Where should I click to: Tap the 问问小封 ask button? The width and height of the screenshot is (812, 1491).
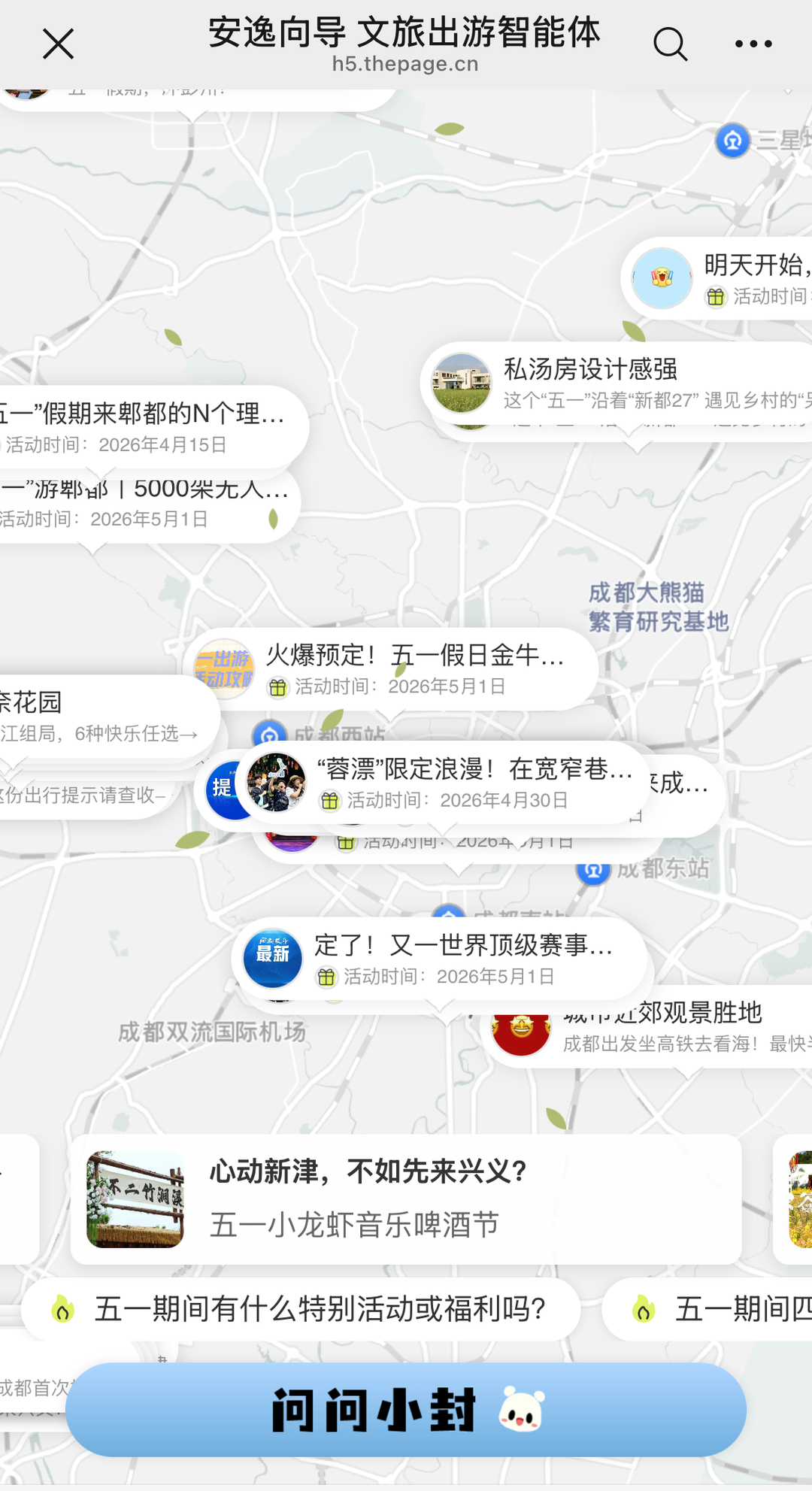click(406, 1410)
